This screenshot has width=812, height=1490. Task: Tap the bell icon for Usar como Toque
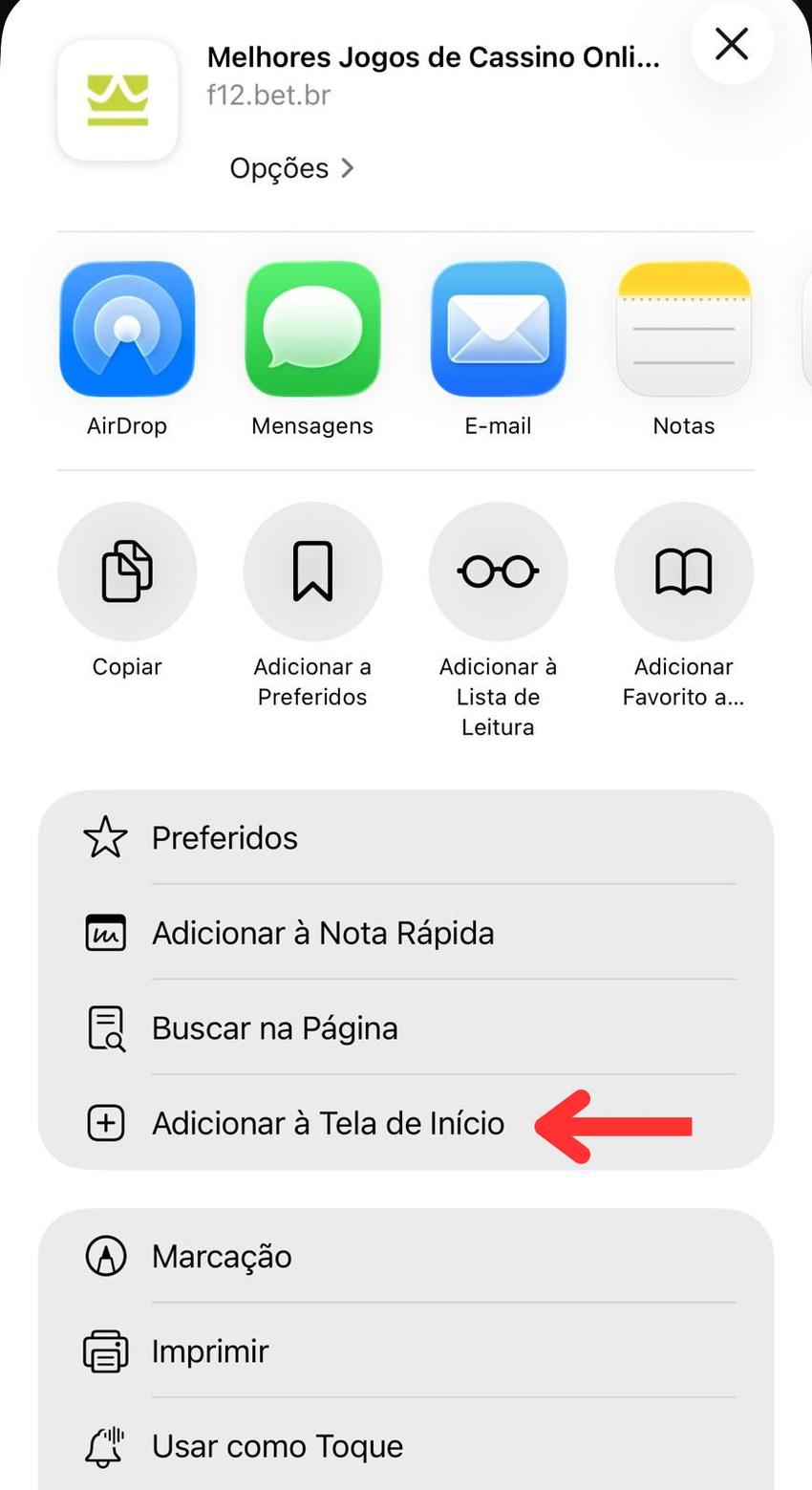(x=105, y=1446)
